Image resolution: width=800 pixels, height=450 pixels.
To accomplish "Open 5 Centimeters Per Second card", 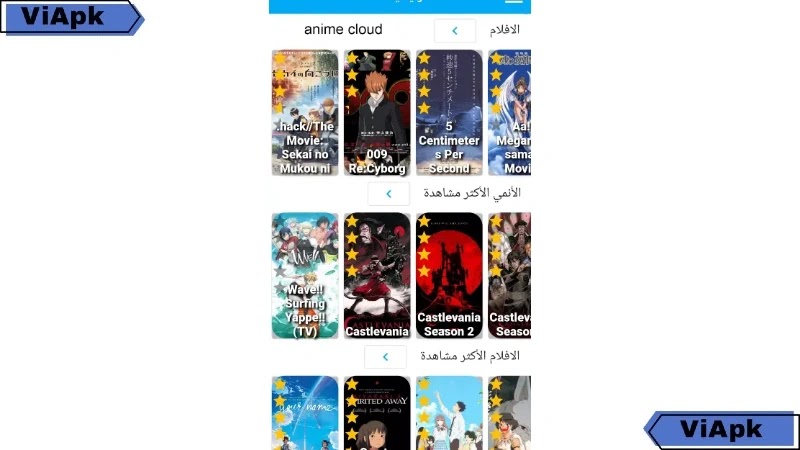I will [x=449, y=112].
